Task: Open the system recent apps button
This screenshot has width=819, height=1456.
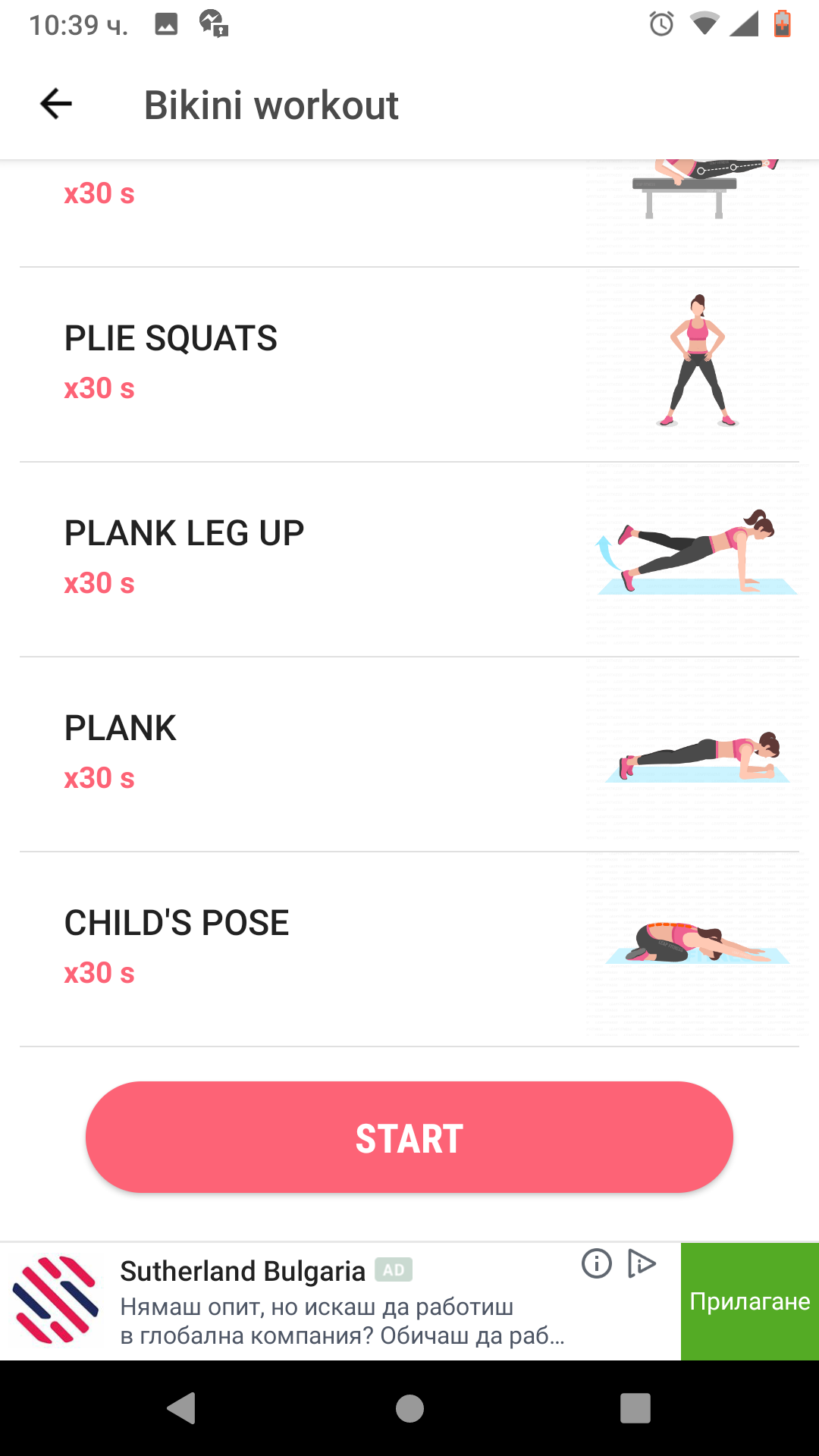Action: pyautogui.click(x=635, y=1408)
